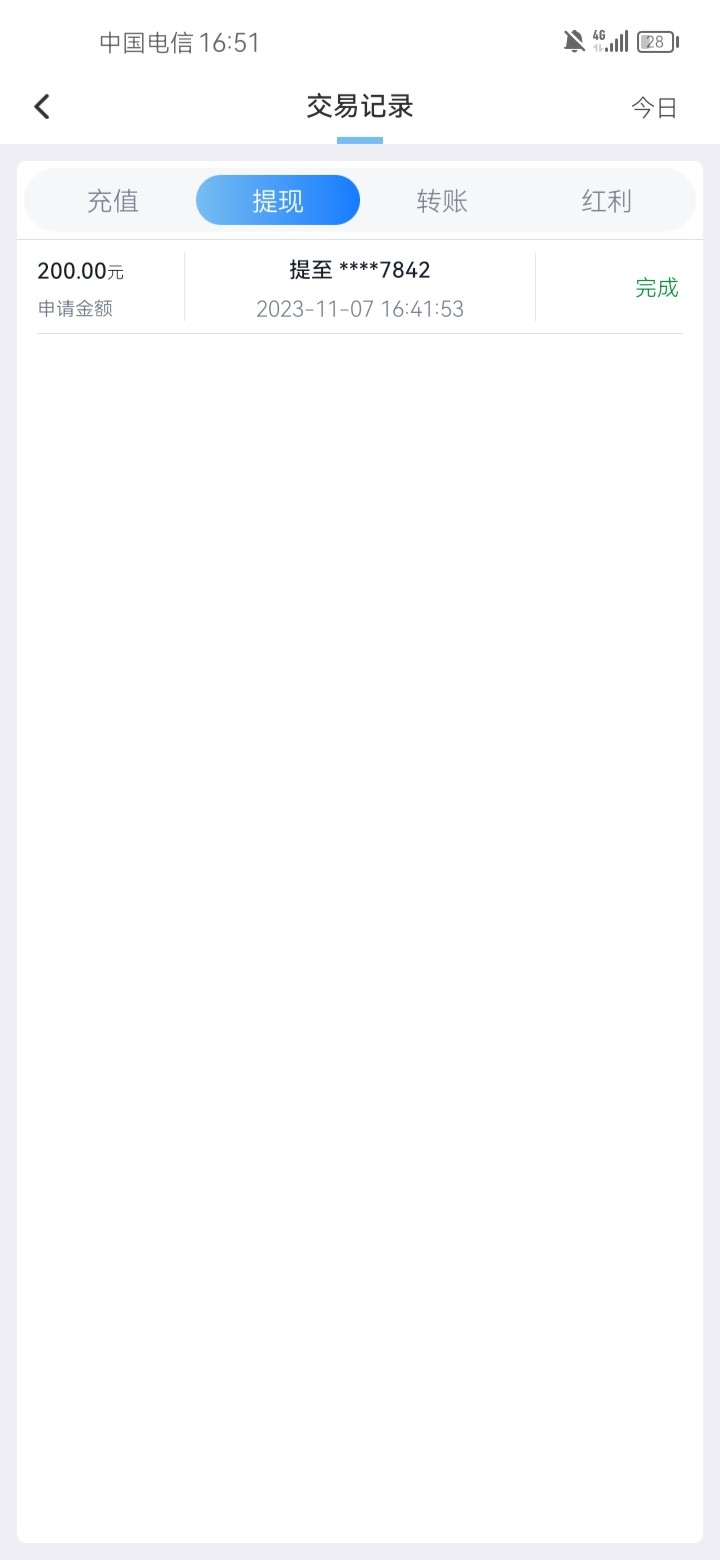Image resolution: width=720 pixels, height=1560 pixels.
Task: Go back using the top-left arrow
Action: (42, 107)
